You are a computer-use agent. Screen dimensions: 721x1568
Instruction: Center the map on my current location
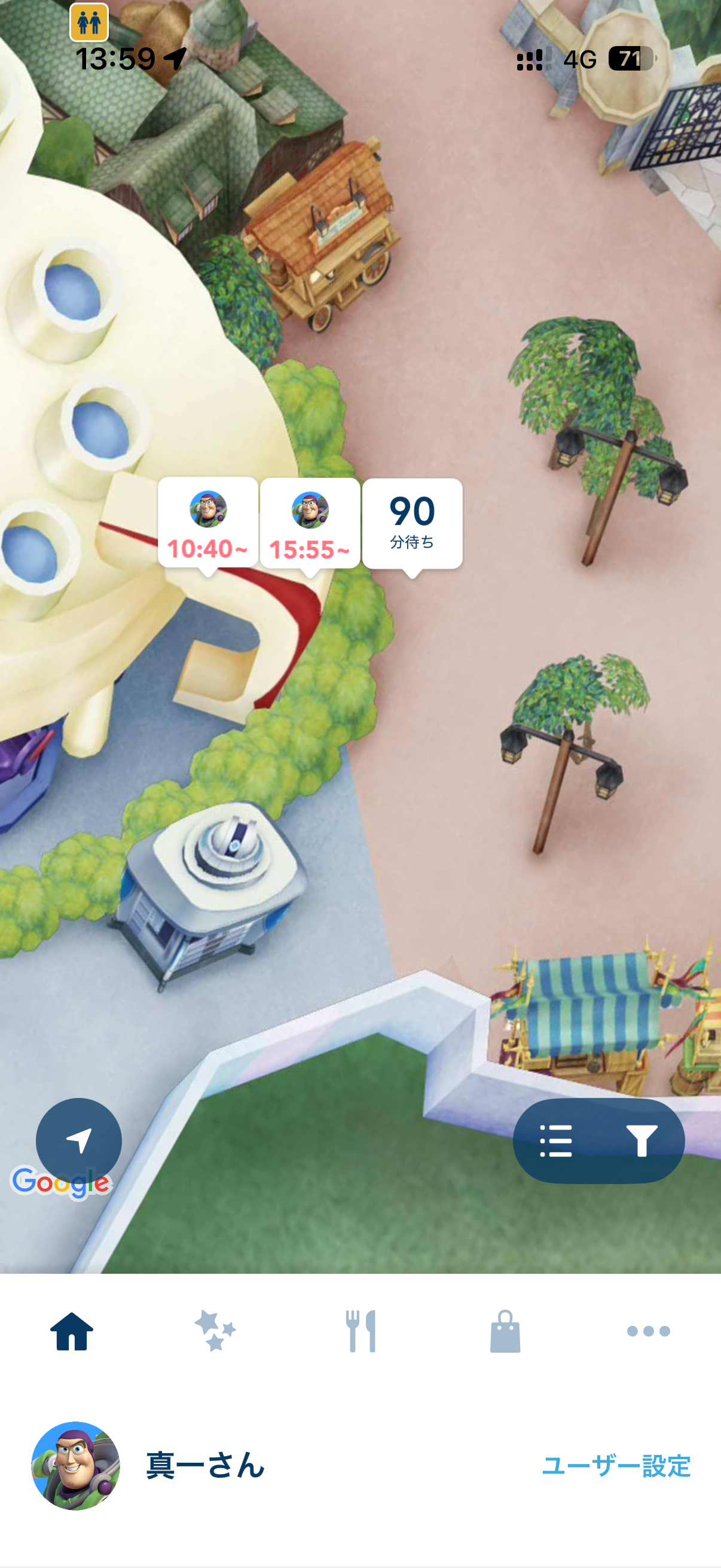pos(78,1140)
